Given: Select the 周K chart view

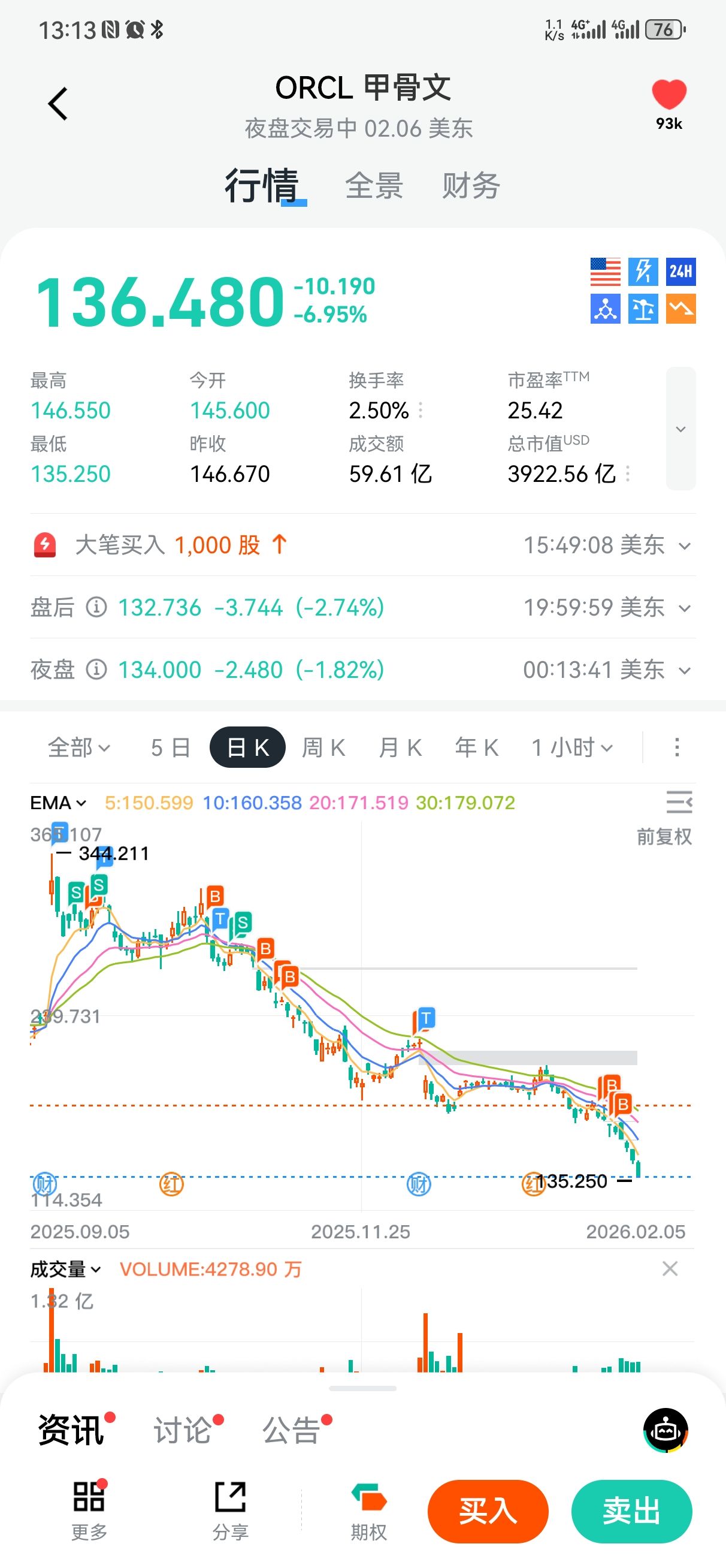Looking at the screenshot, I should coord(323,747).
